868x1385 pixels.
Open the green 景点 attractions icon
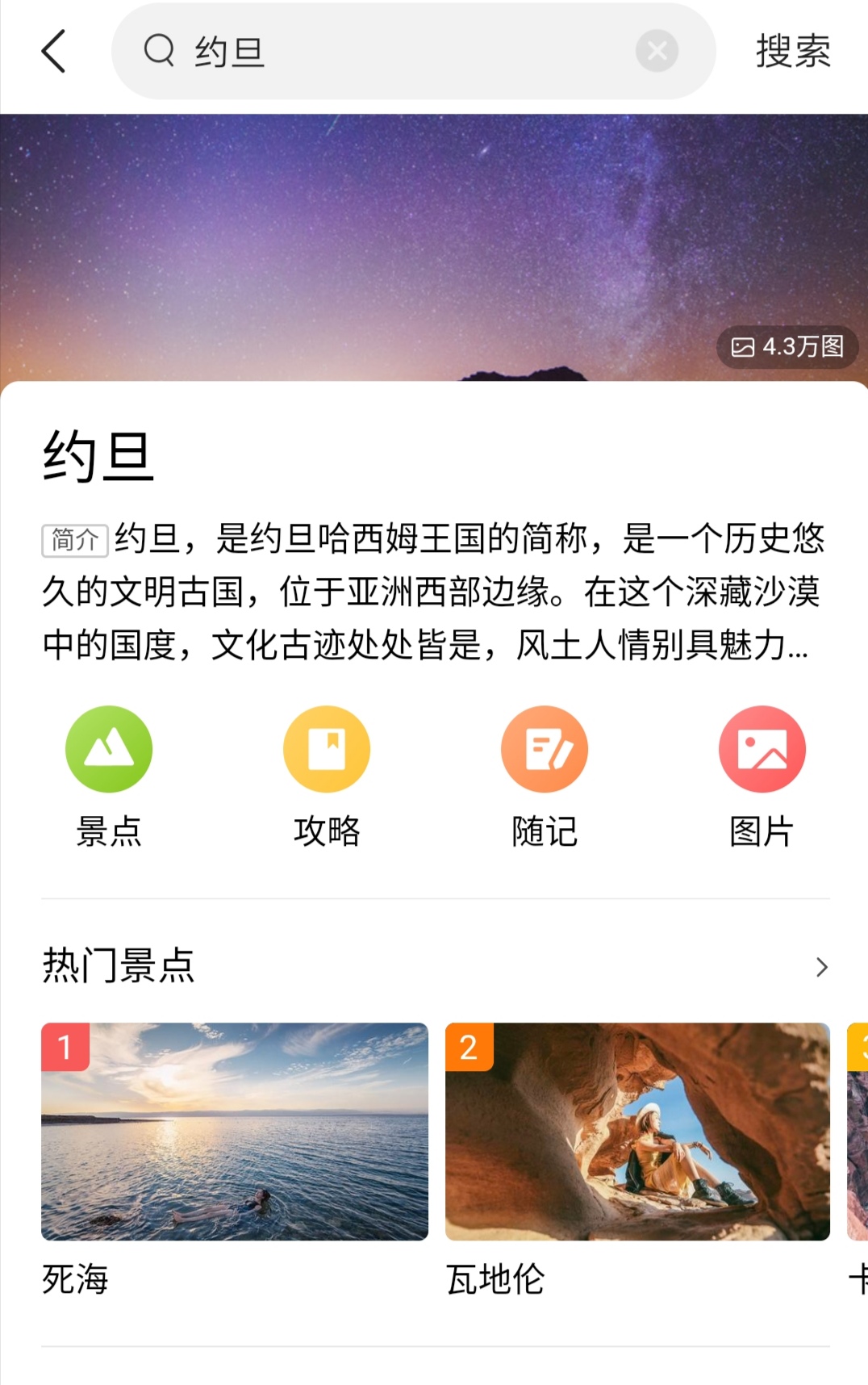110,748
